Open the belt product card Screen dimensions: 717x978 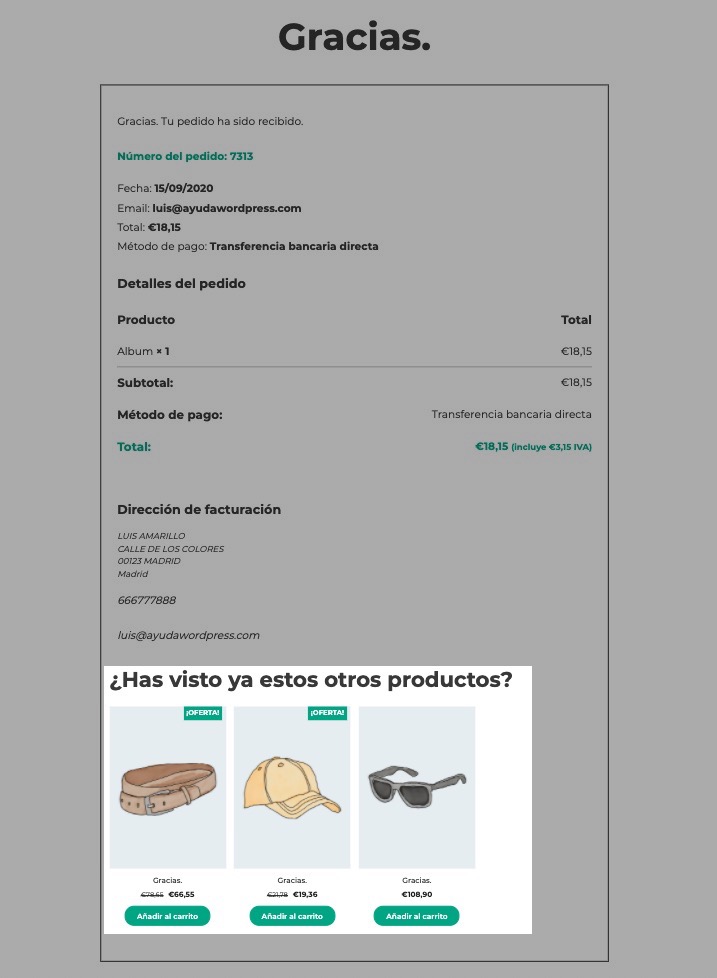click(x=167, y=786)
